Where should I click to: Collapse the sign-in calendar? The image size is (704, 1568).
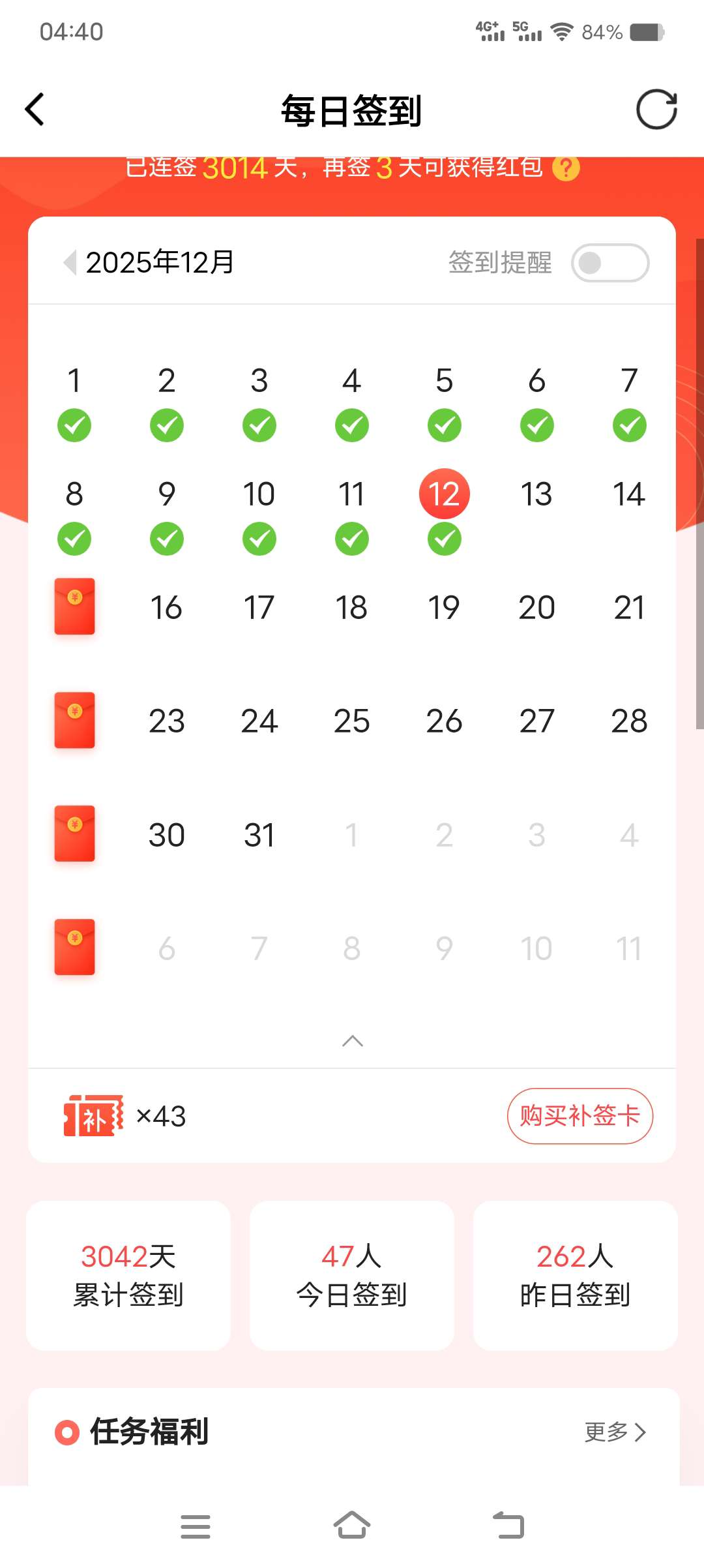[x=352, y=1041]
